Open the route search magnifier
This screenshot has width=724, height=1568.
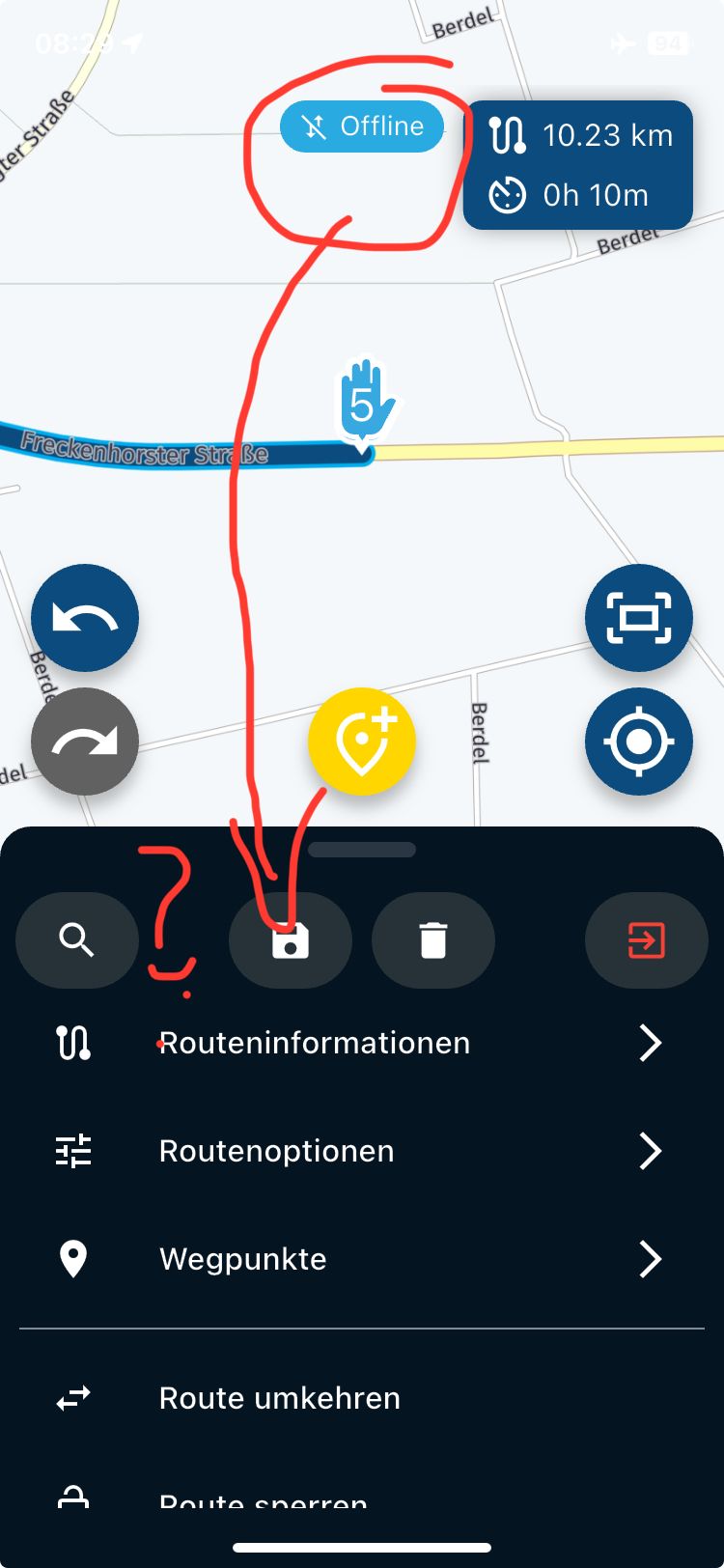pyautogui.click(x=77, y=939)
